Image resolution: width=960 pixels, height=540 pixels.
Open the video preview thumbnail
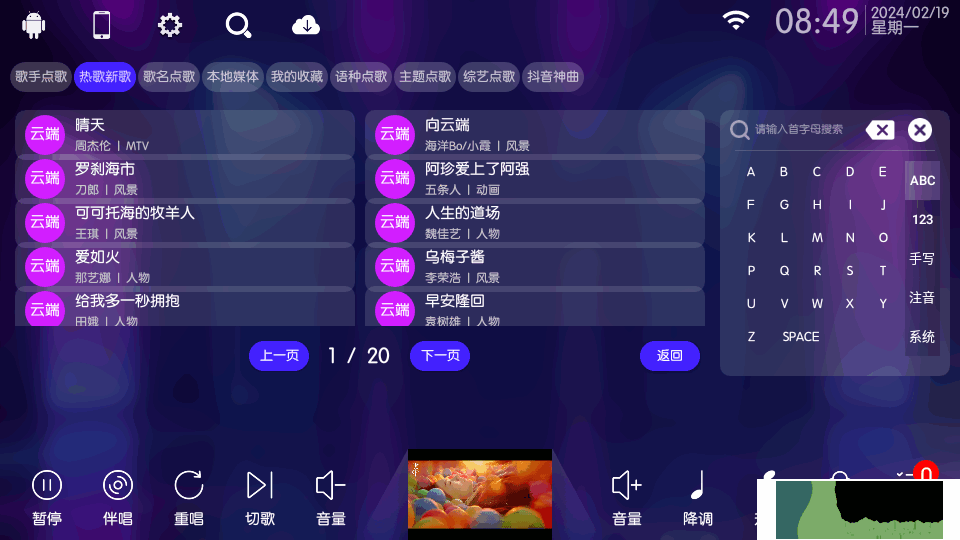pyautogui.click(x=480, y=494)
